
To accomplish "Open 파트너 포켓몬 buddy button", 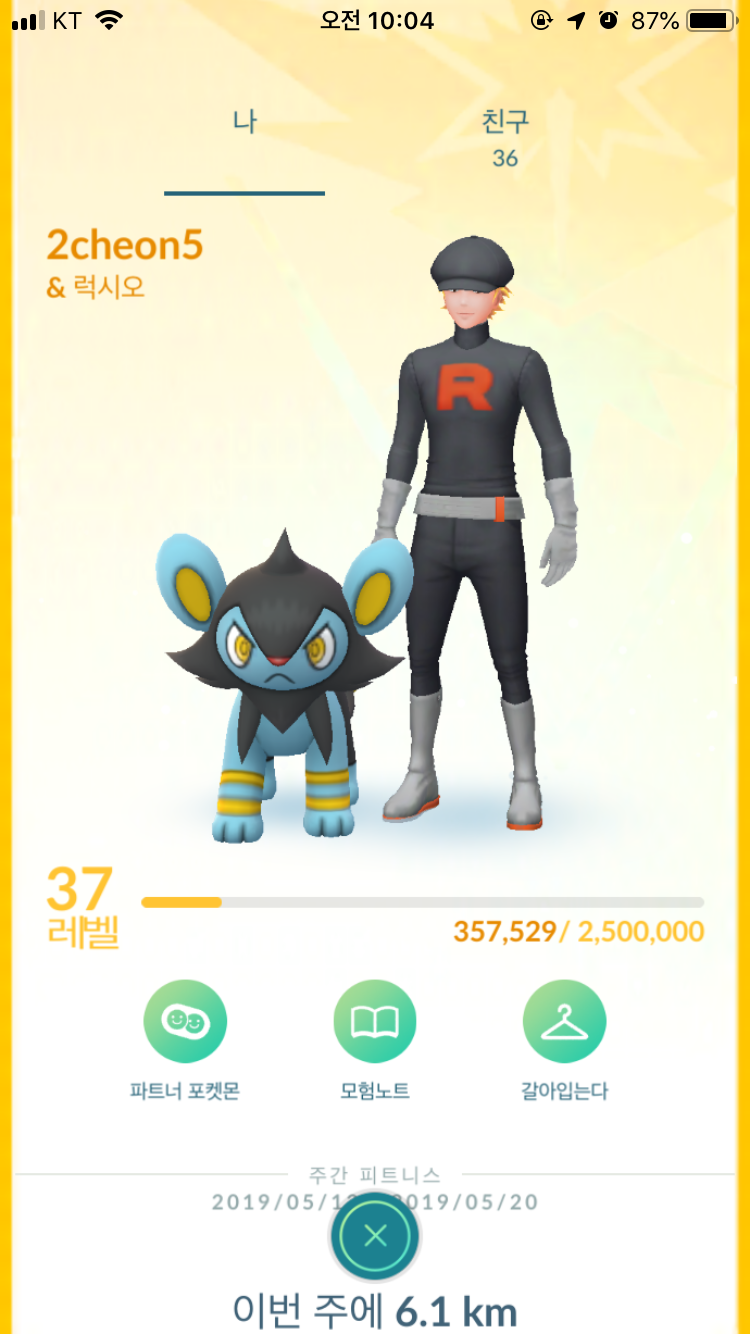I will (185, 1021).
